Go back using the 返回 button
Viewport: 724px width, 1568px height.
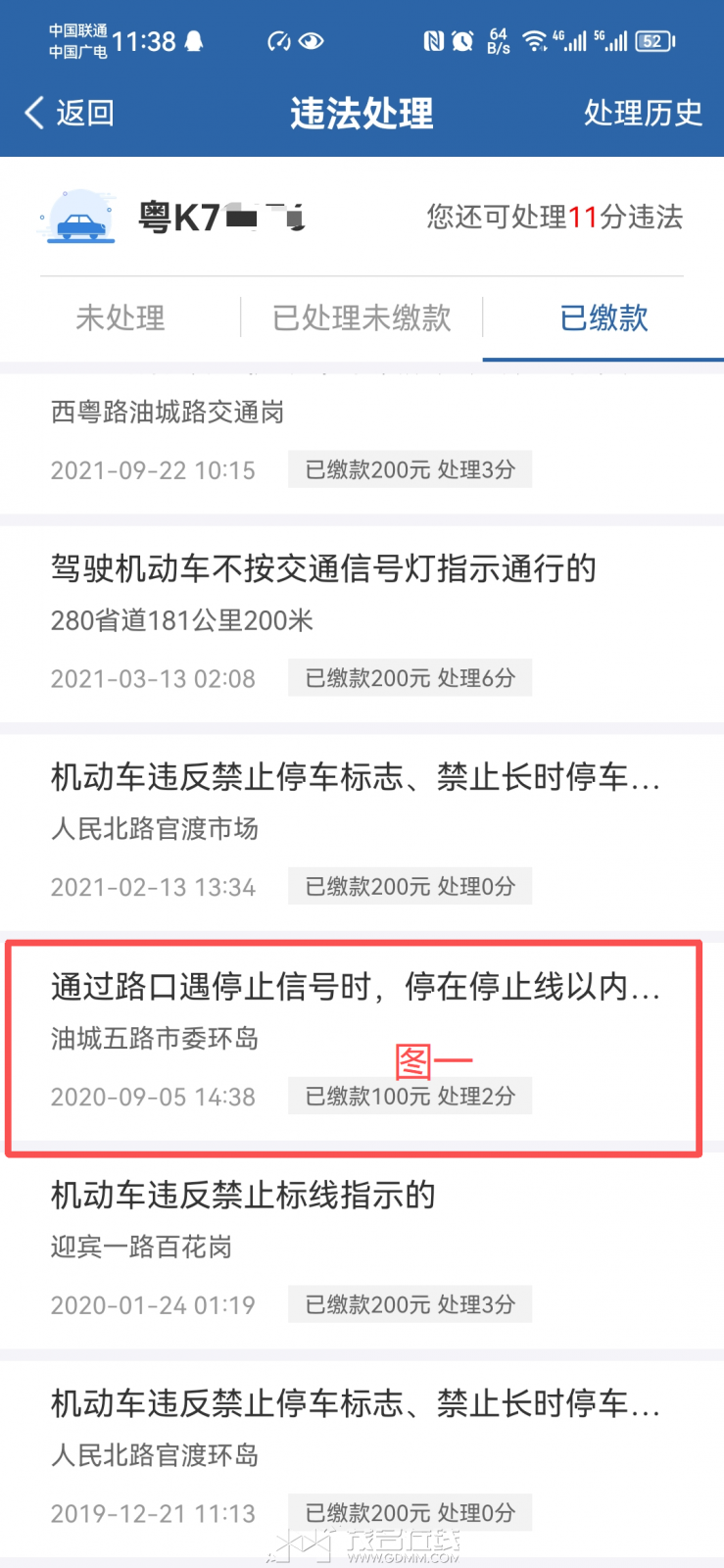pos(70,113)
